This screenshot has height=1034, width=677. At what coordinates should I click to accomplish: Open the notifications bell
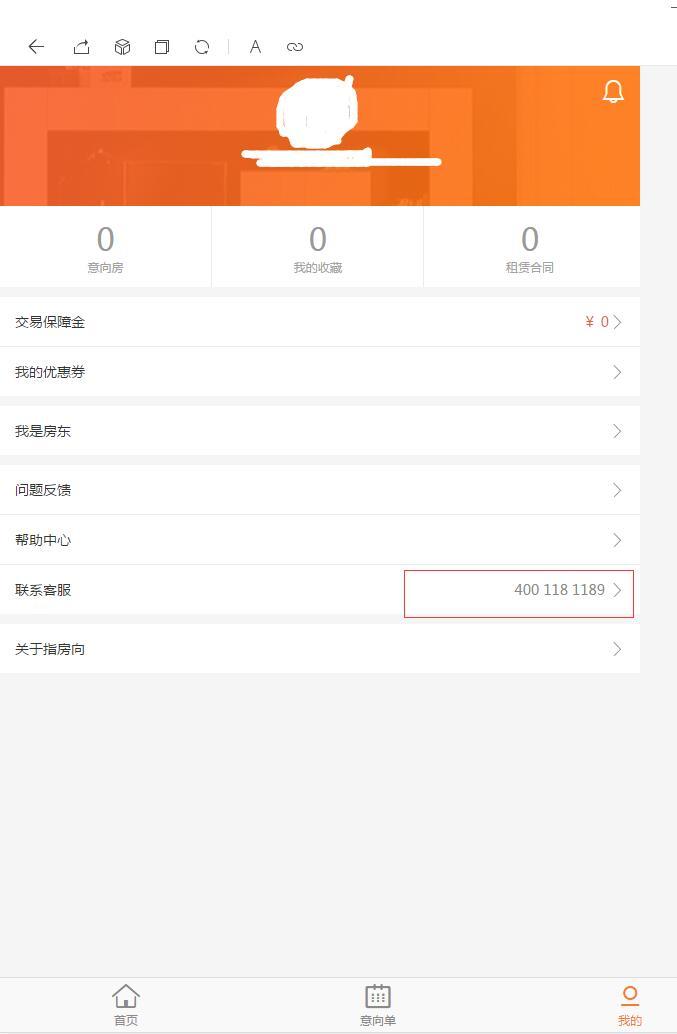(x=613, y=92)
